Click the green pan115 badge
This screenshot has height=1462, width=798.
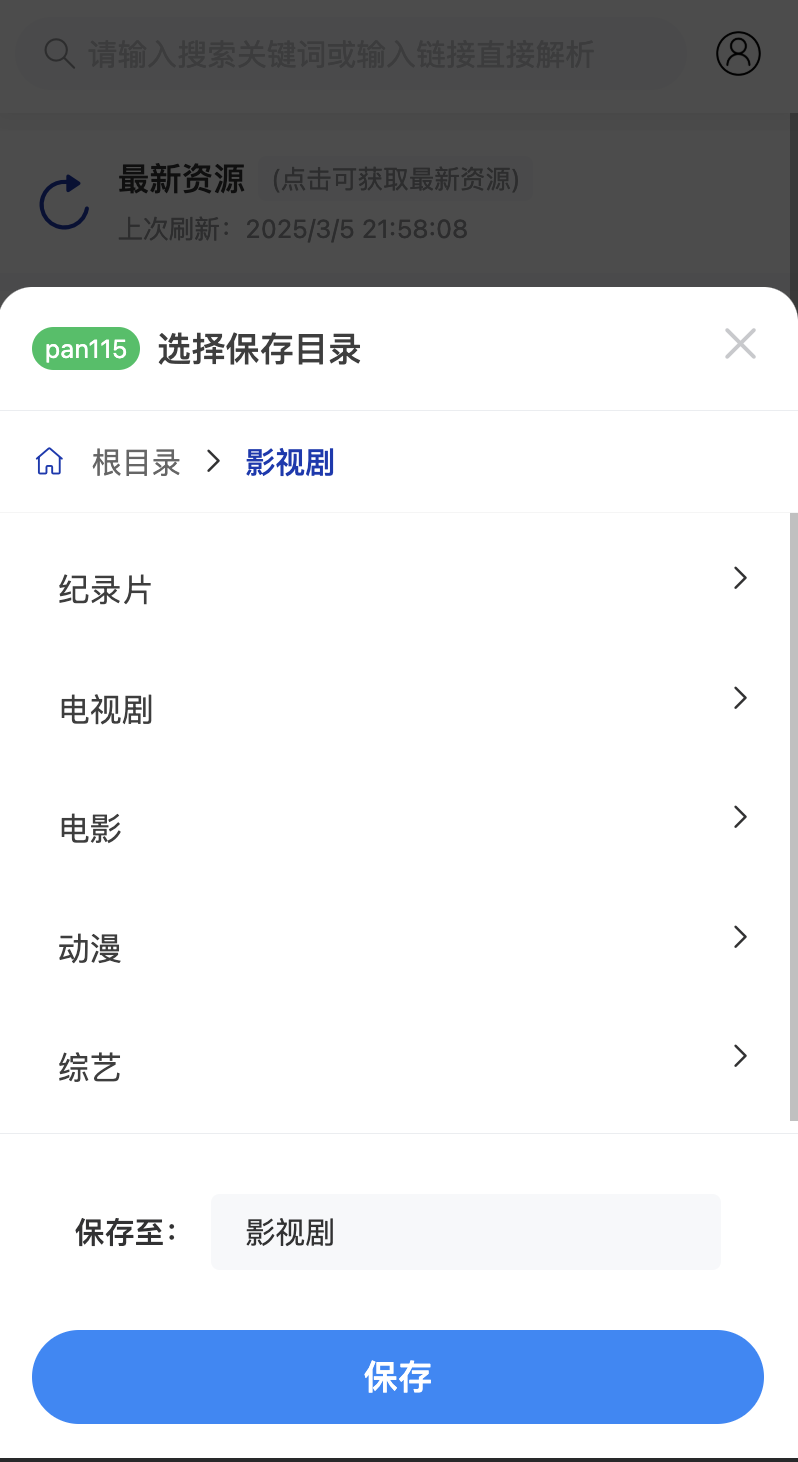(x=85, y=348)
